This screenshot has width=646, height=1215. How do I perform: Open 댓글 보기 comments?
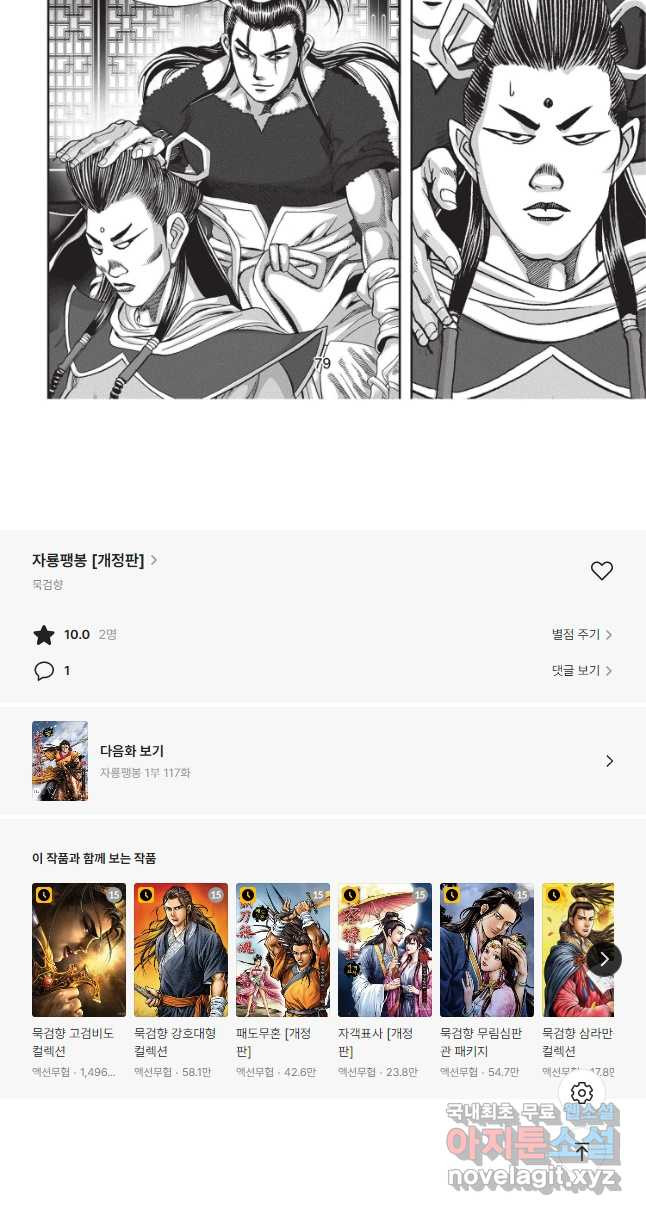coord(581,670)
